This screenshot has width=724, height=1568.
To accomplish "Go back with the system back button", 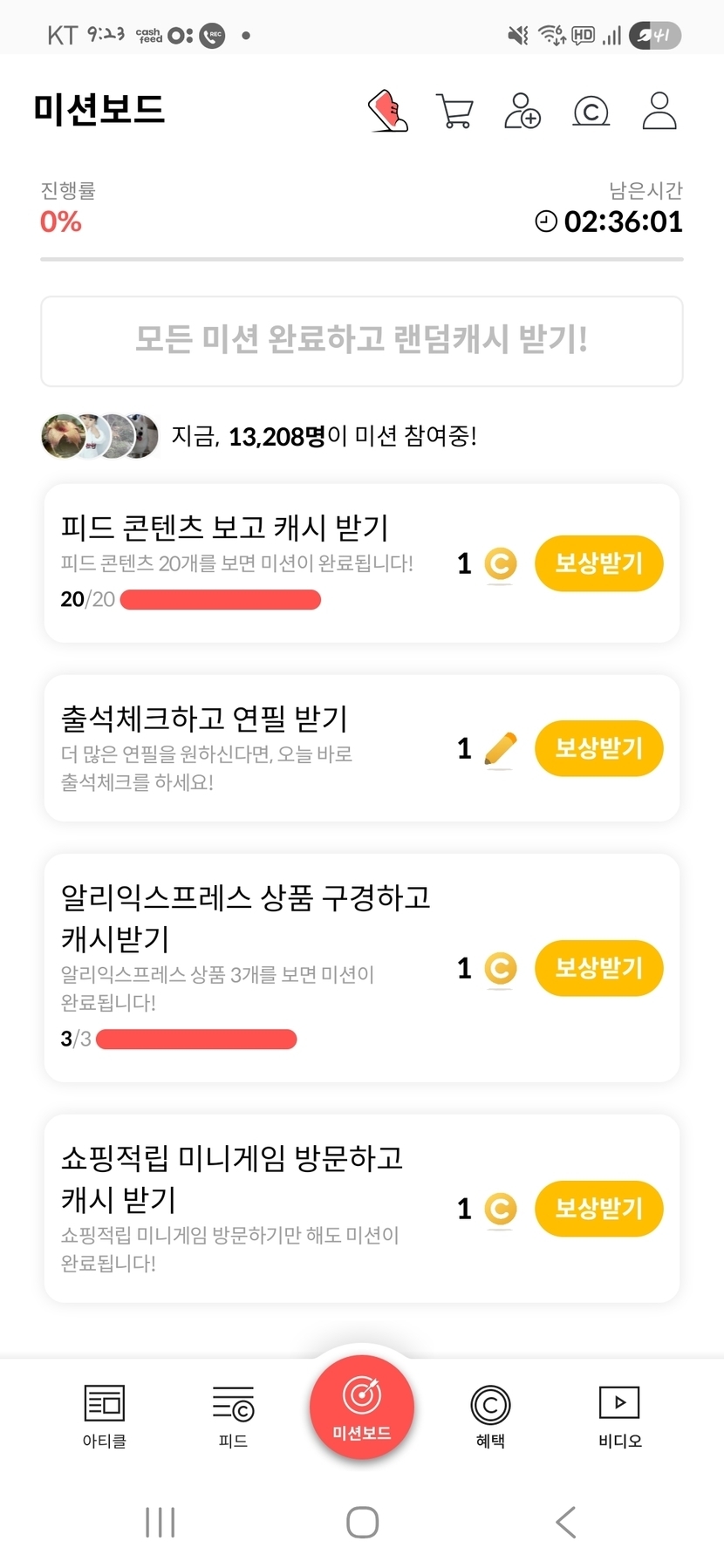I will pos(566,1523).
